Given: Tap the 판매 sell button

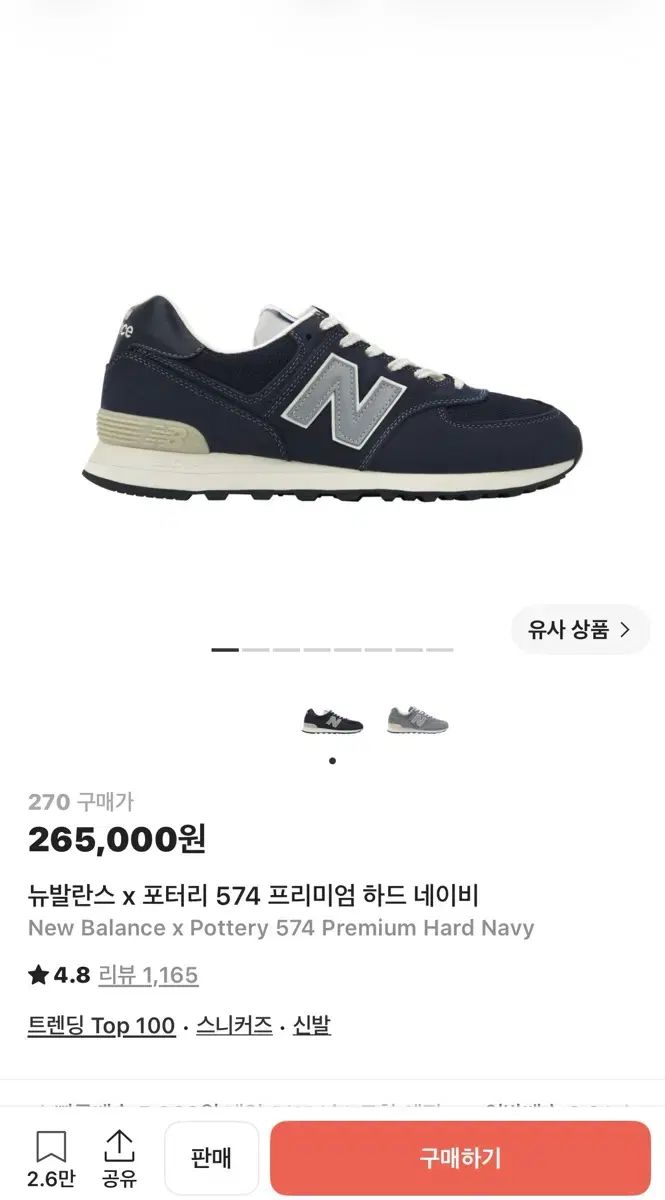Looking at the screenshot, I should coord(211,1159).
